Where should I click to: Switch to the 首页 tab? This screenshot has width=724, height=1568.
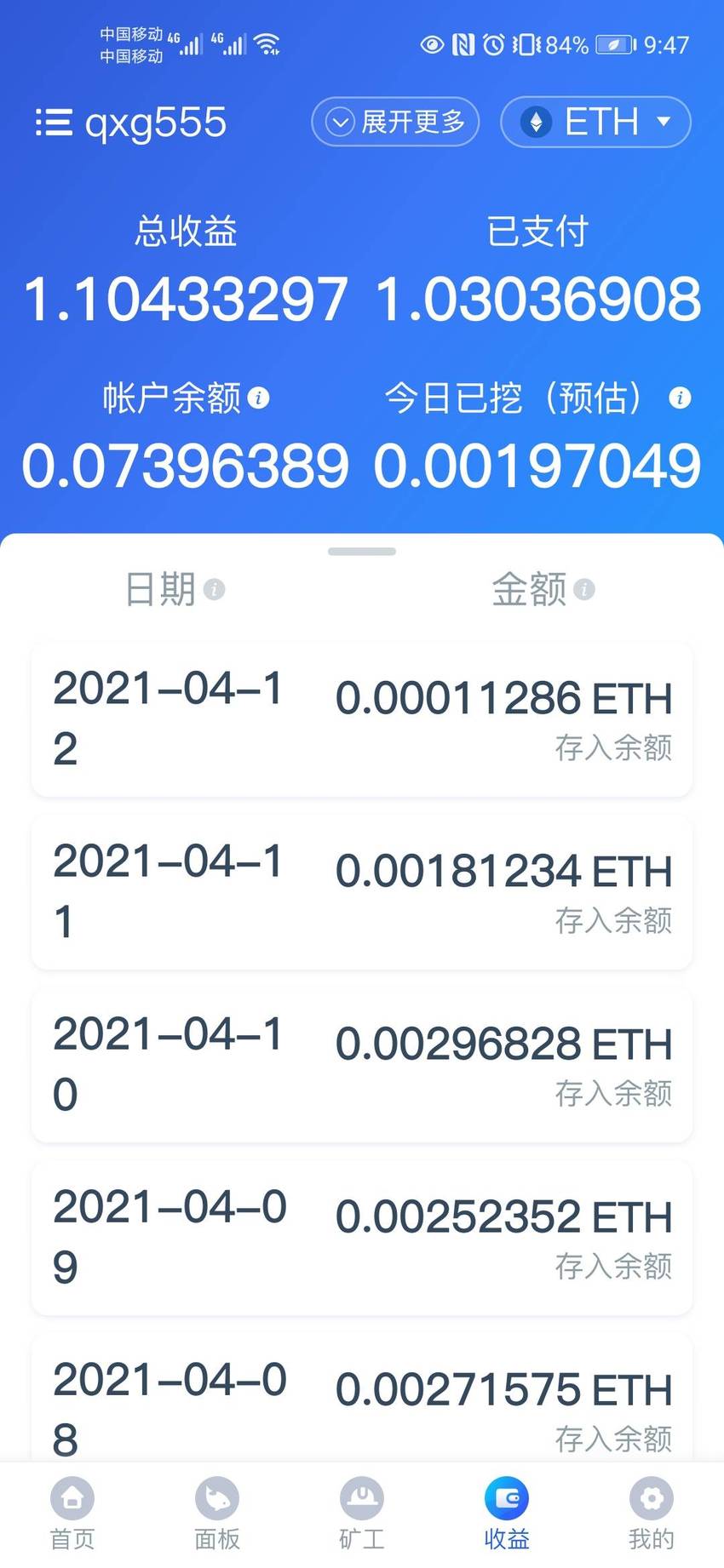(x=72, y=1514)
